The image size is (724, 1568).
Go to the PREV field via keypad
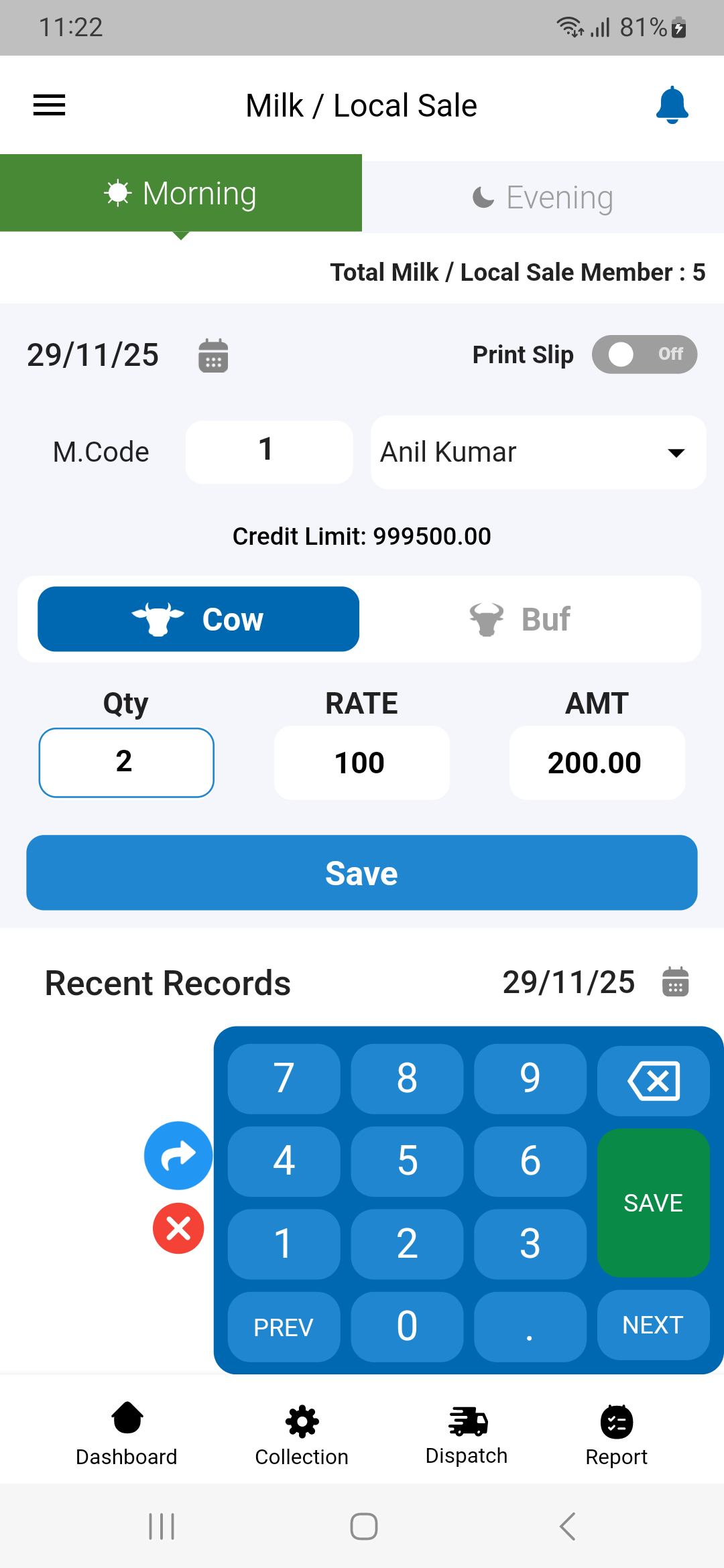tap(284, 1327)
